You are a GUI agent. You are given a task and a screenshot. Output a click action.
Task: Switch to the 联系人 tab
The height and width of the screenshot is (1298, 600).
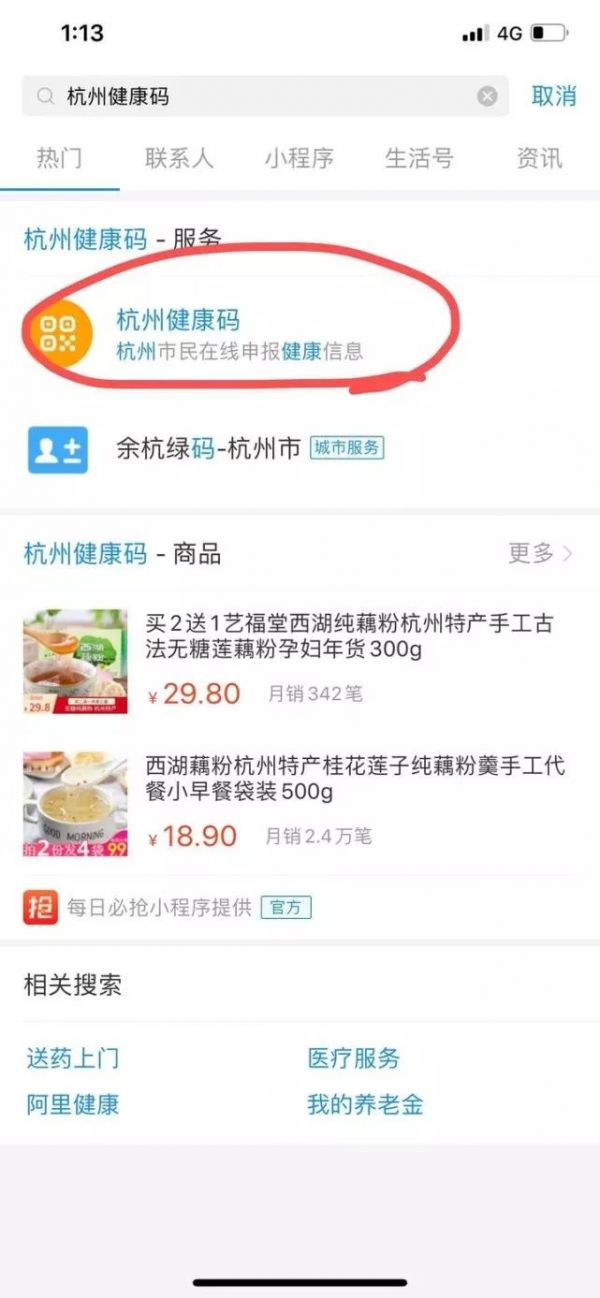tap(179, 158)
